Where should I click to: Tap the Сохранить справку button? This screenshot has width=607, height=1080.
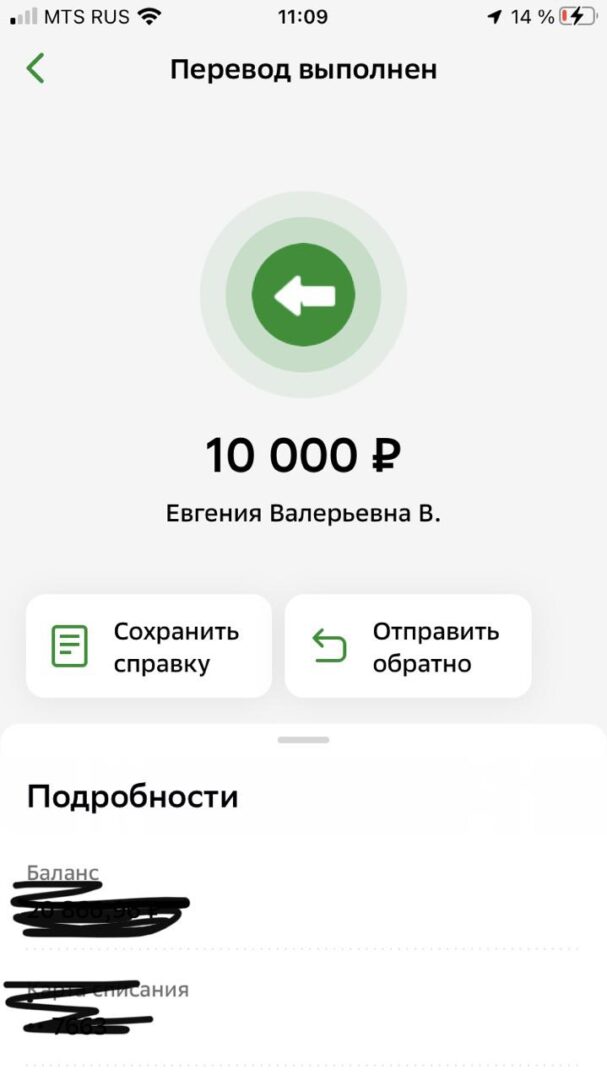coord(149,646)
